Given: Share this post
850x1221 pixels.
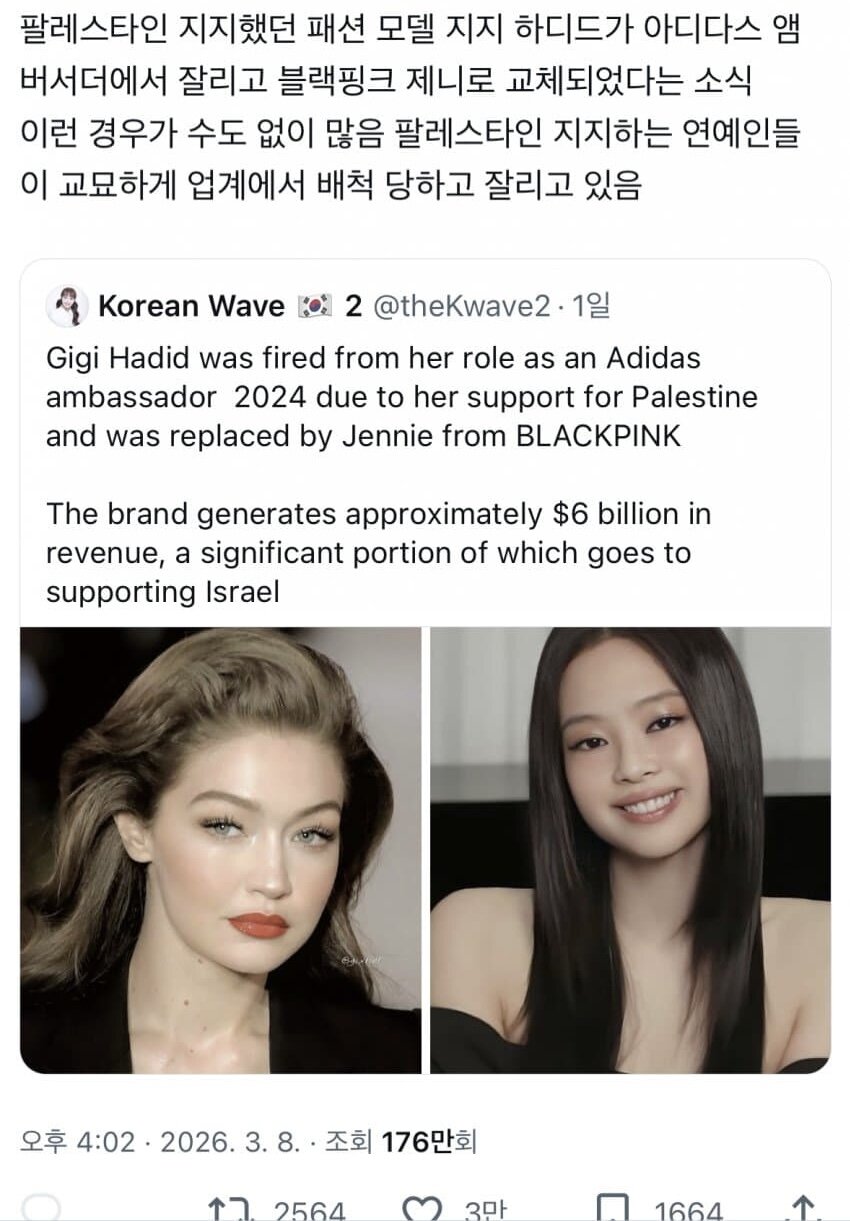Looking at the screenshot, I should pyautogui.click(x=803, y=1209).
